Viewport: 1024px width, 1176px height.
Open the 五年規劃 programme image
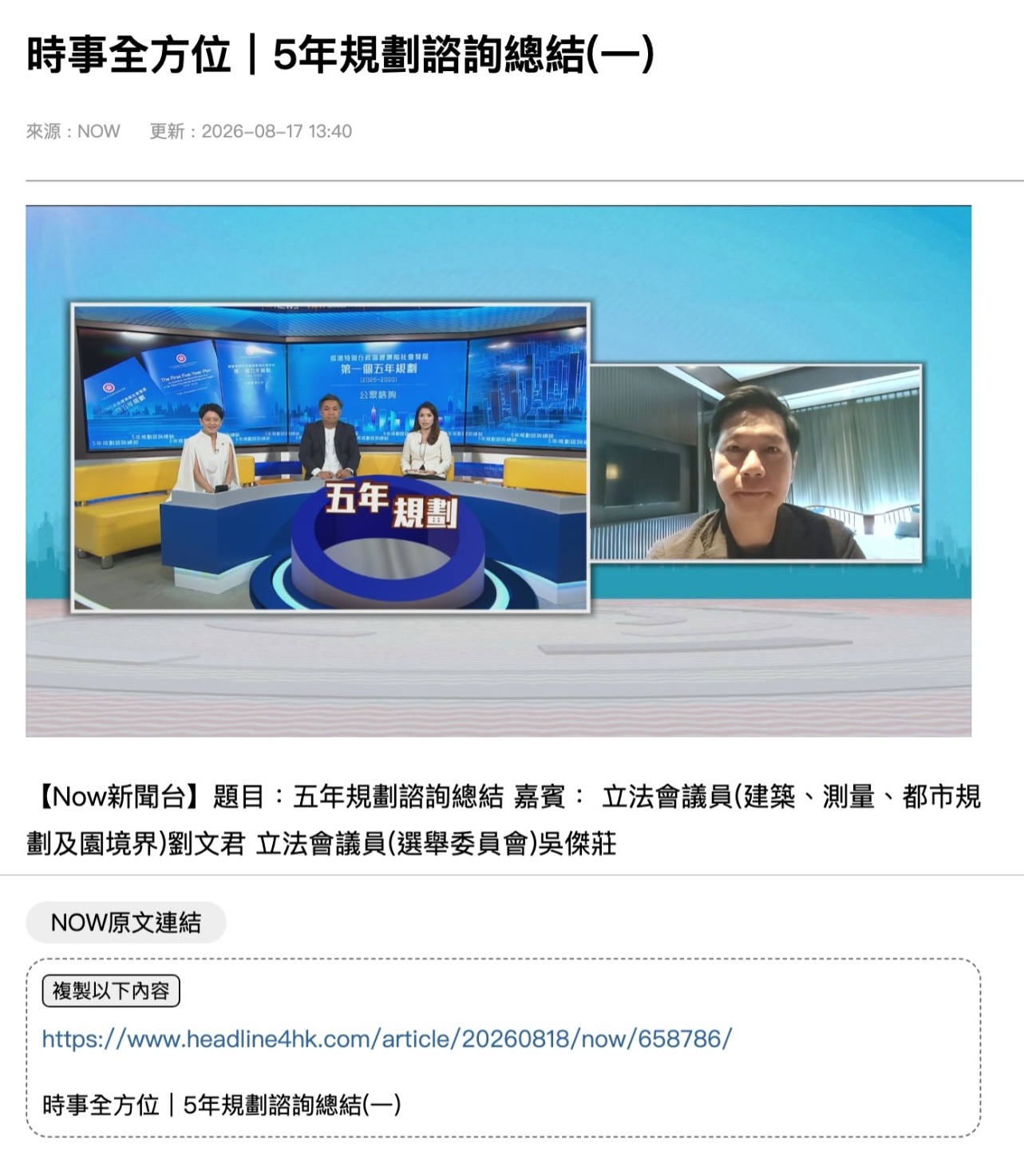(x=498, y=471)
